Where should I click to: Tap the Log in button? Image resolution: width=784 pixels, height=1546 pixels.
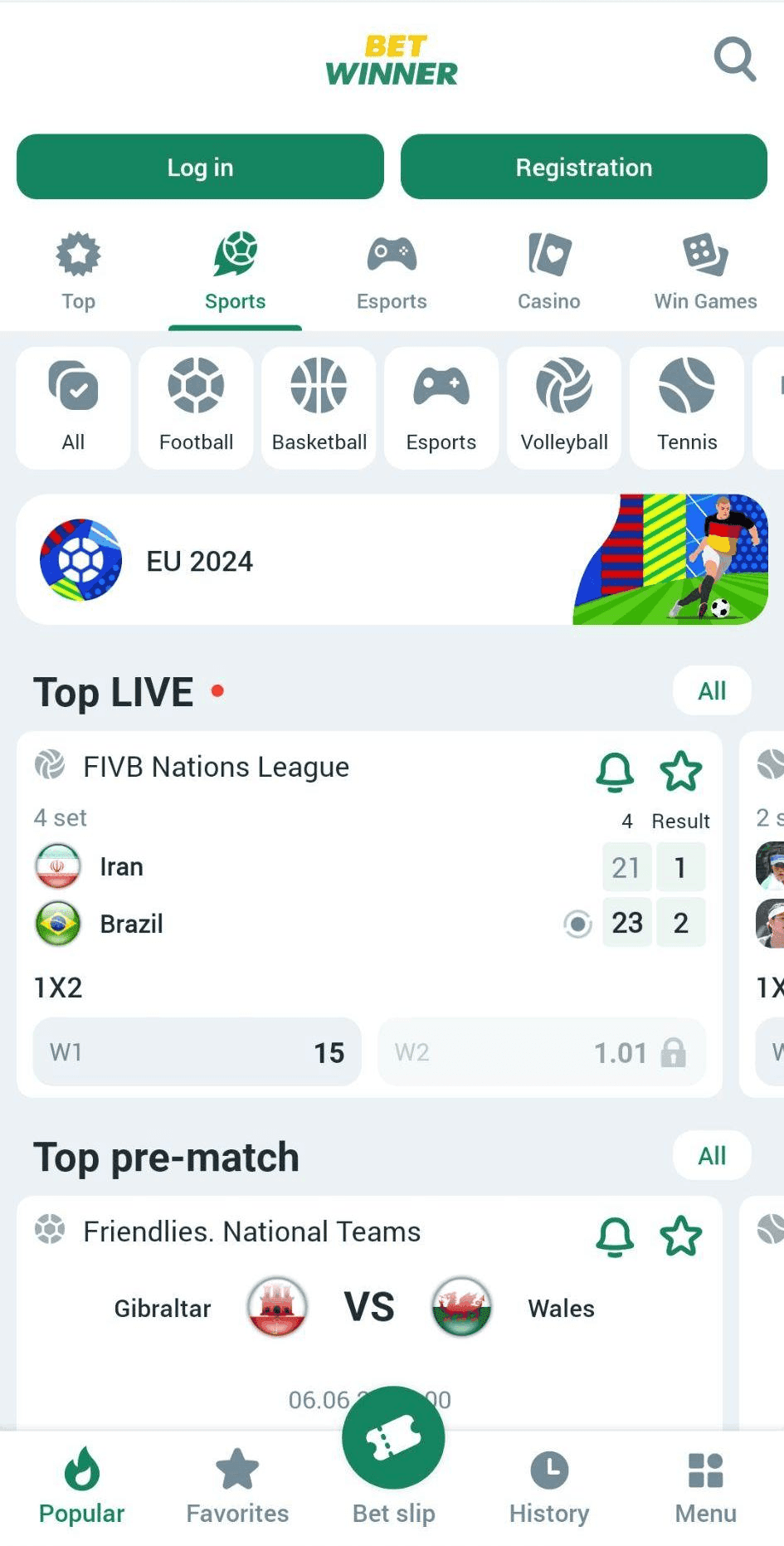[200, 167]
